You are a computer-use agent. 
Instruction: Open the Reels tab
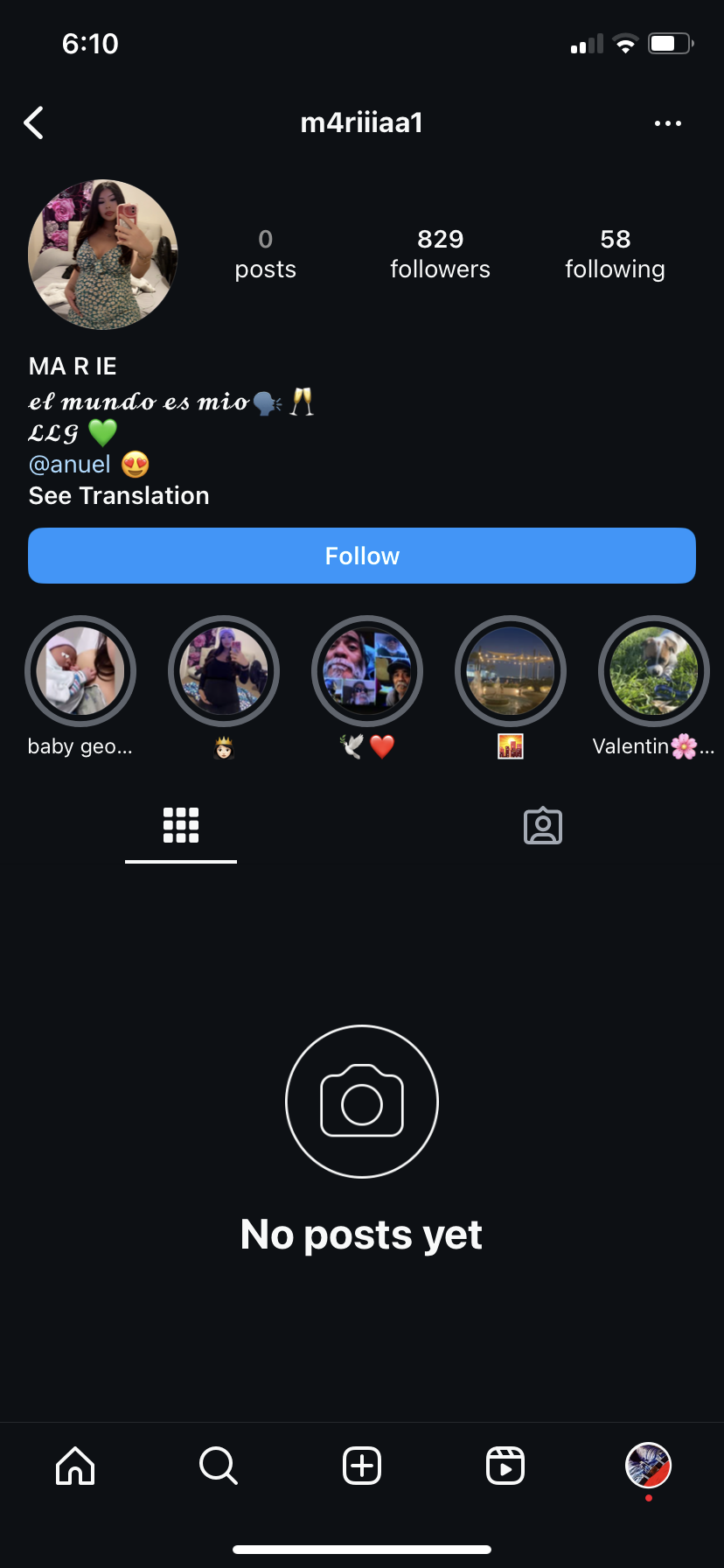pyautogui.click(x=505, y=1466)
